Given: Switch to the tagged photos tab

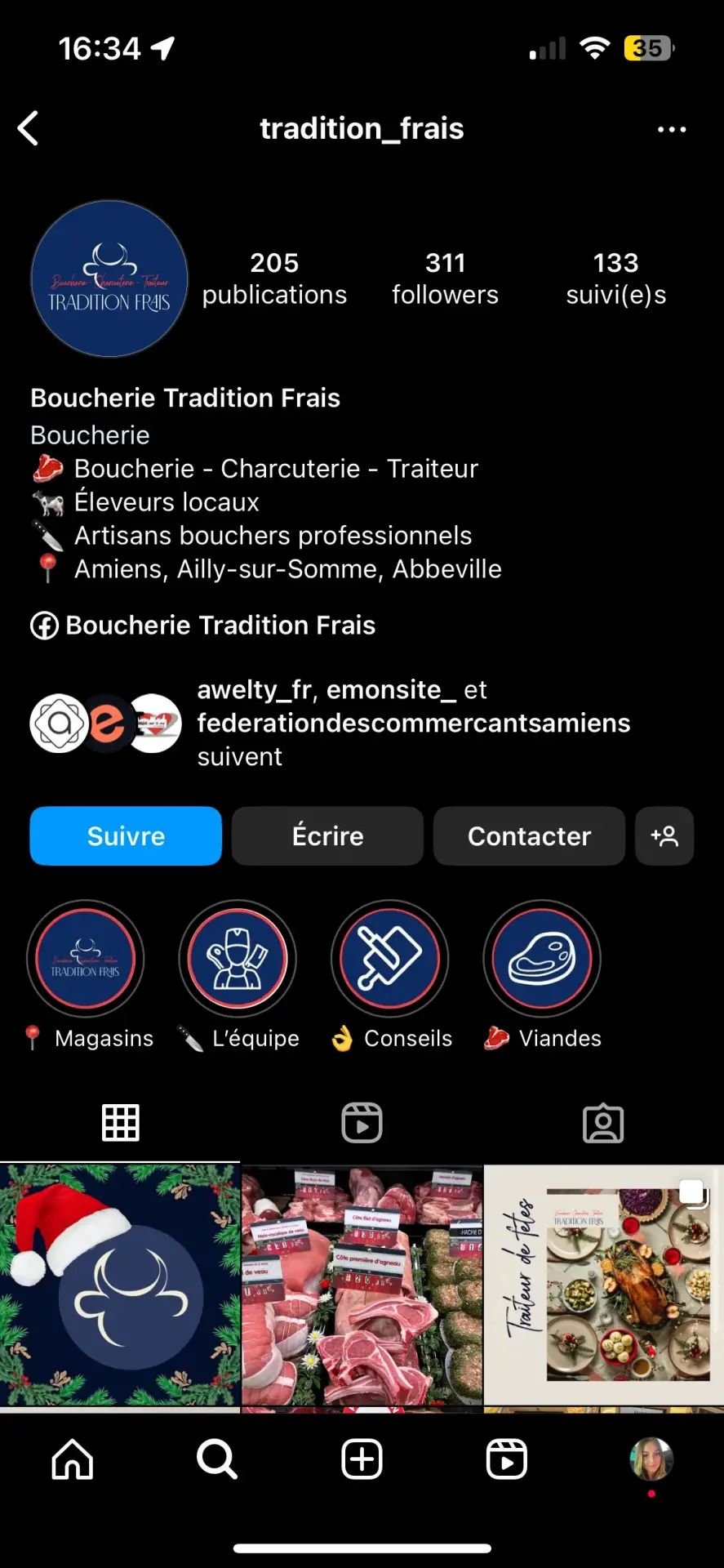Looking at the screenshot, I should click(x=603, y=1123).
